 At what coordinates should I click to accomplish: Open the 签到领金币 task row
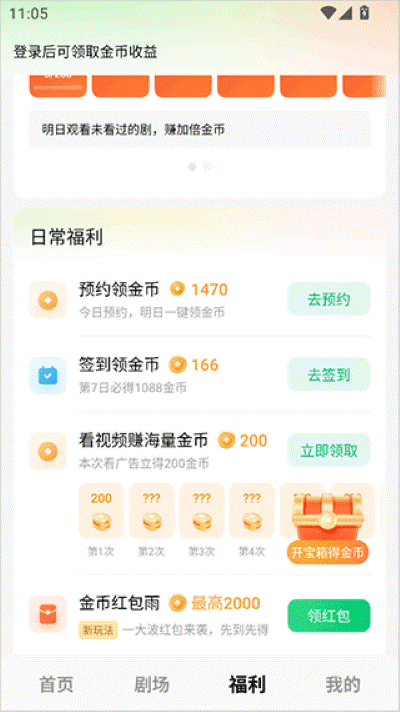(200, 375)
